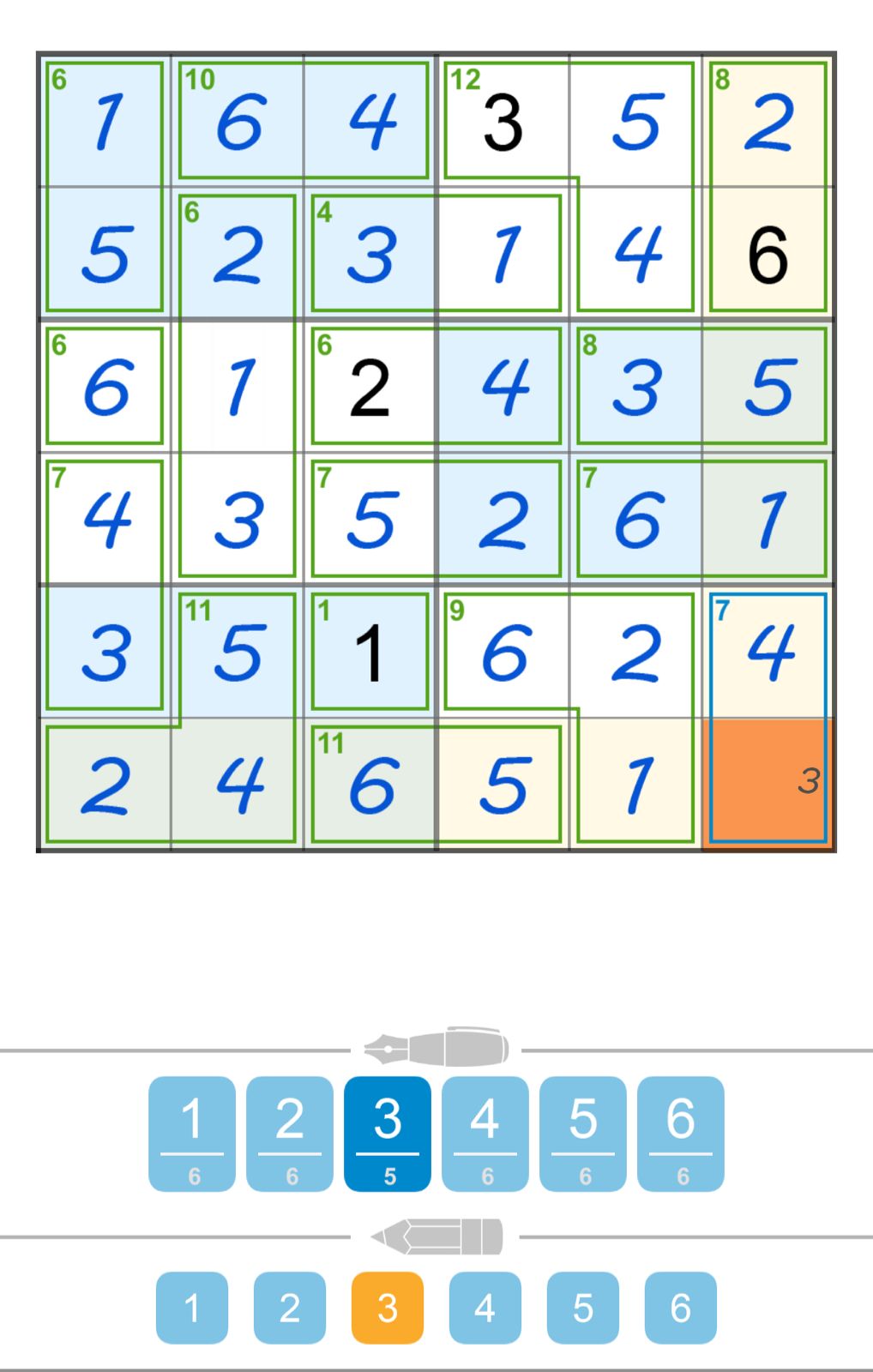
Task: Select the orange highlighted empty cell
Action: [768, 785]
